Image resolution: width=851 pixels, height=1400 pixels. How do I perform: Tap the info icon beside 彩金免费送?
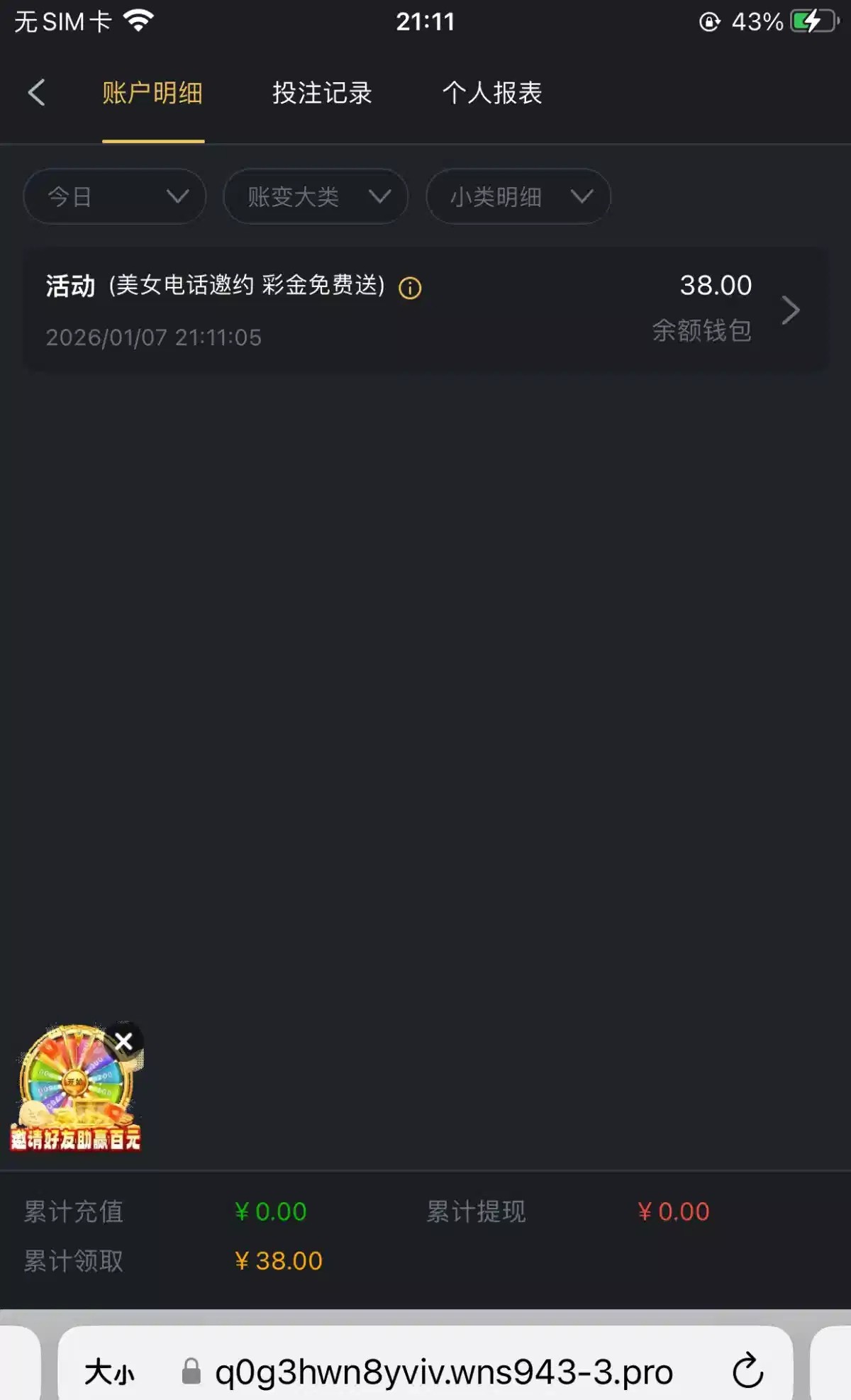click(410, 288)
